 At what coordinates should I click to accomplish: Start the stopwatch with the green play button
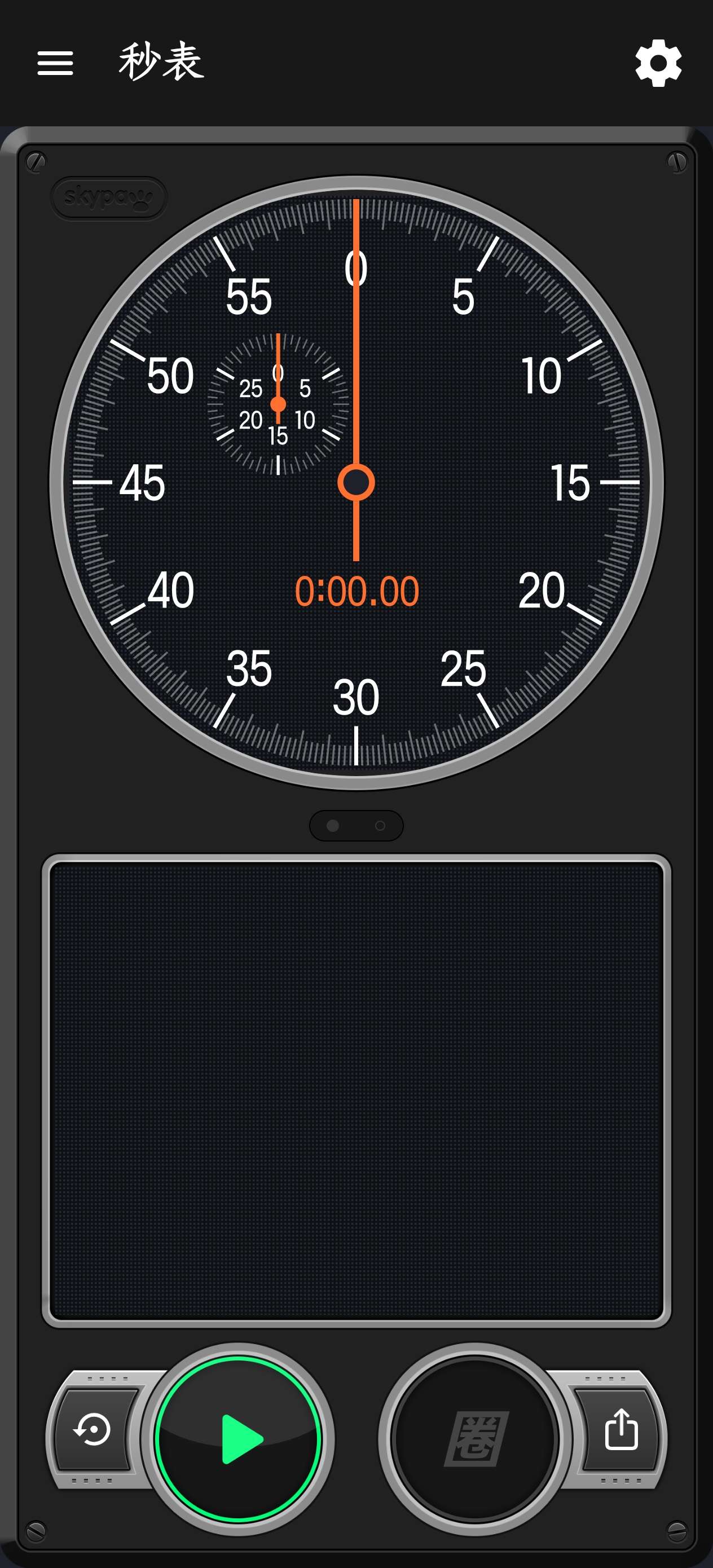[239, 1439]
